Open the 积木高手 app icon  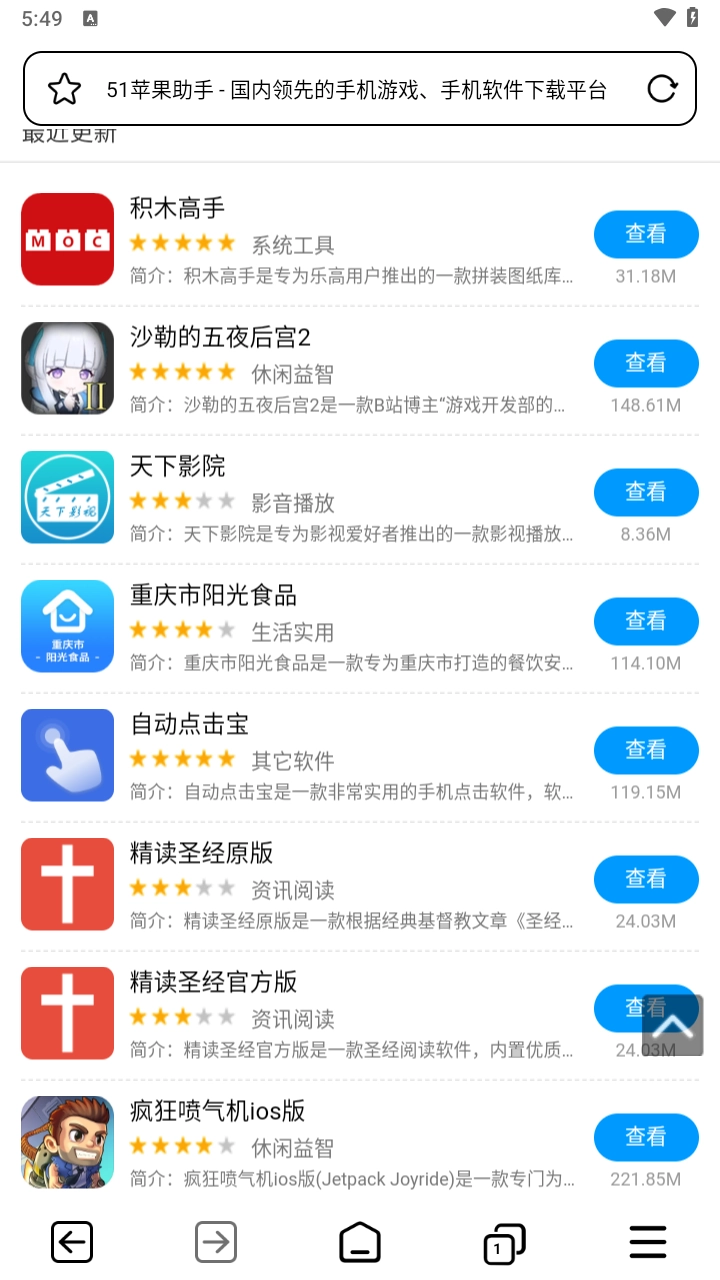tap(68, 239)
